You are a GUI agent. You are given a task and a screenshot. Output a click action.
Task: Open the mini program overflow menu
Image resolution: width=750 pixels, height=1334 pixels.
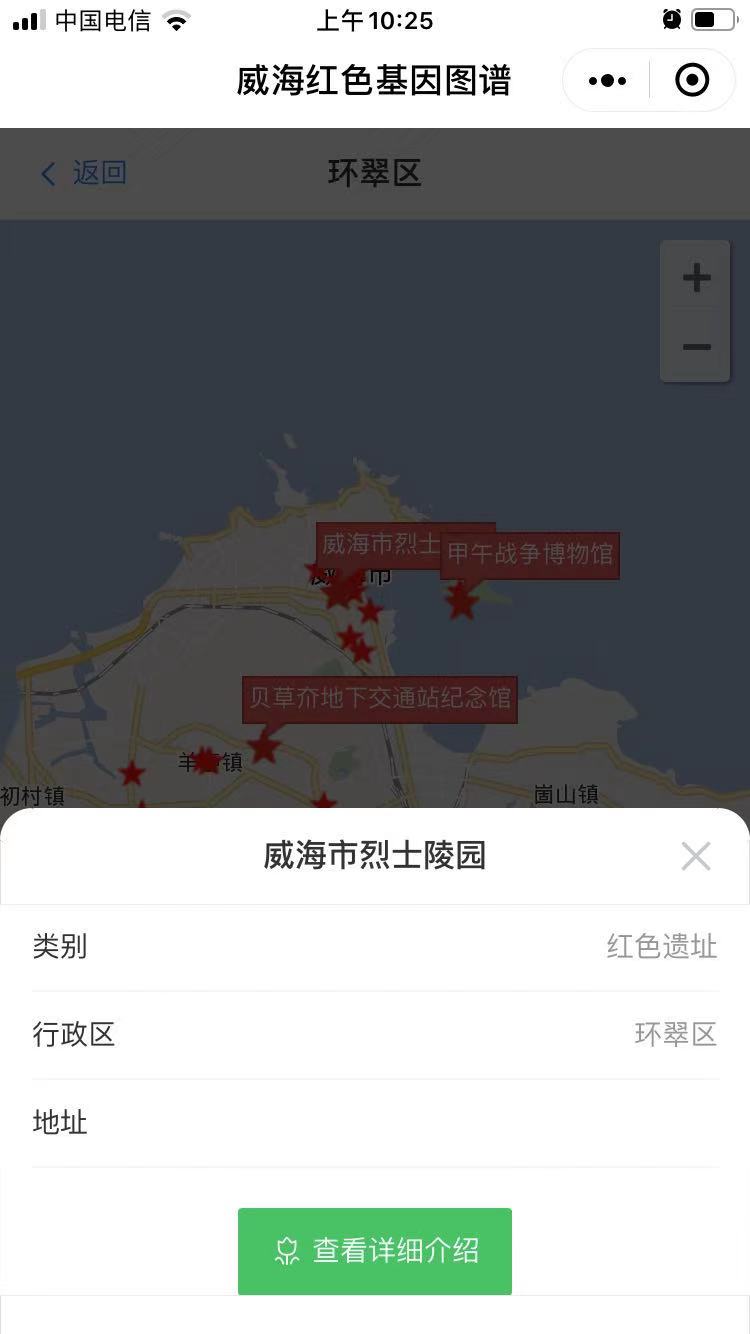607,81
